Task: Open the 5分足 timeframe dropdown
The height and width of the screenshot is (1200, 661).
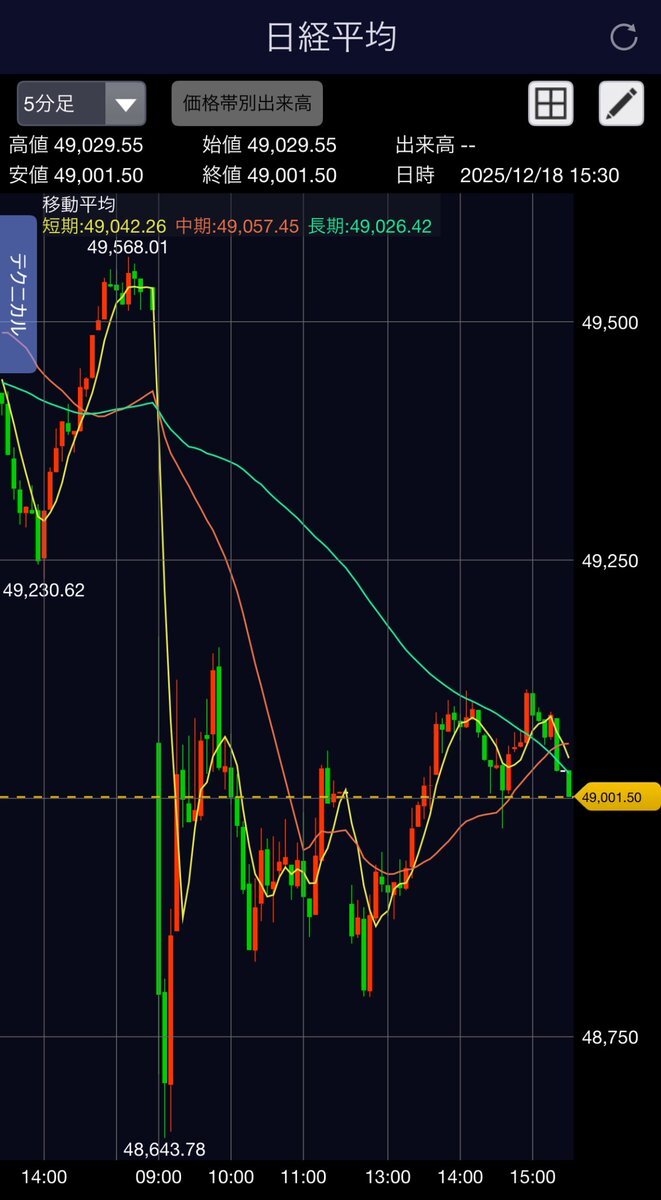Action: click(x=81, y=103)
